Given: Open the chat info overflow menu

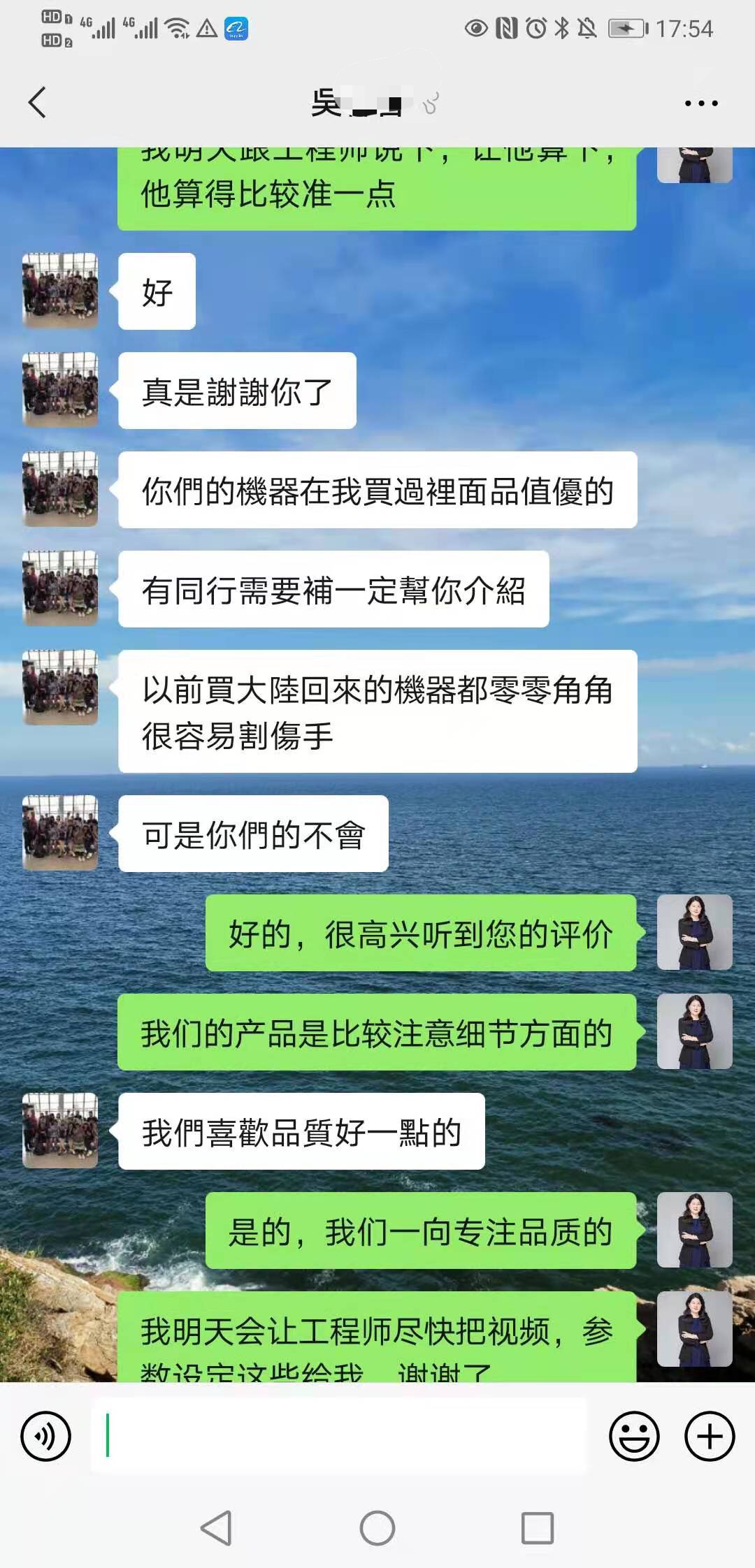Looking at the screenshot, I should point(700,103).
